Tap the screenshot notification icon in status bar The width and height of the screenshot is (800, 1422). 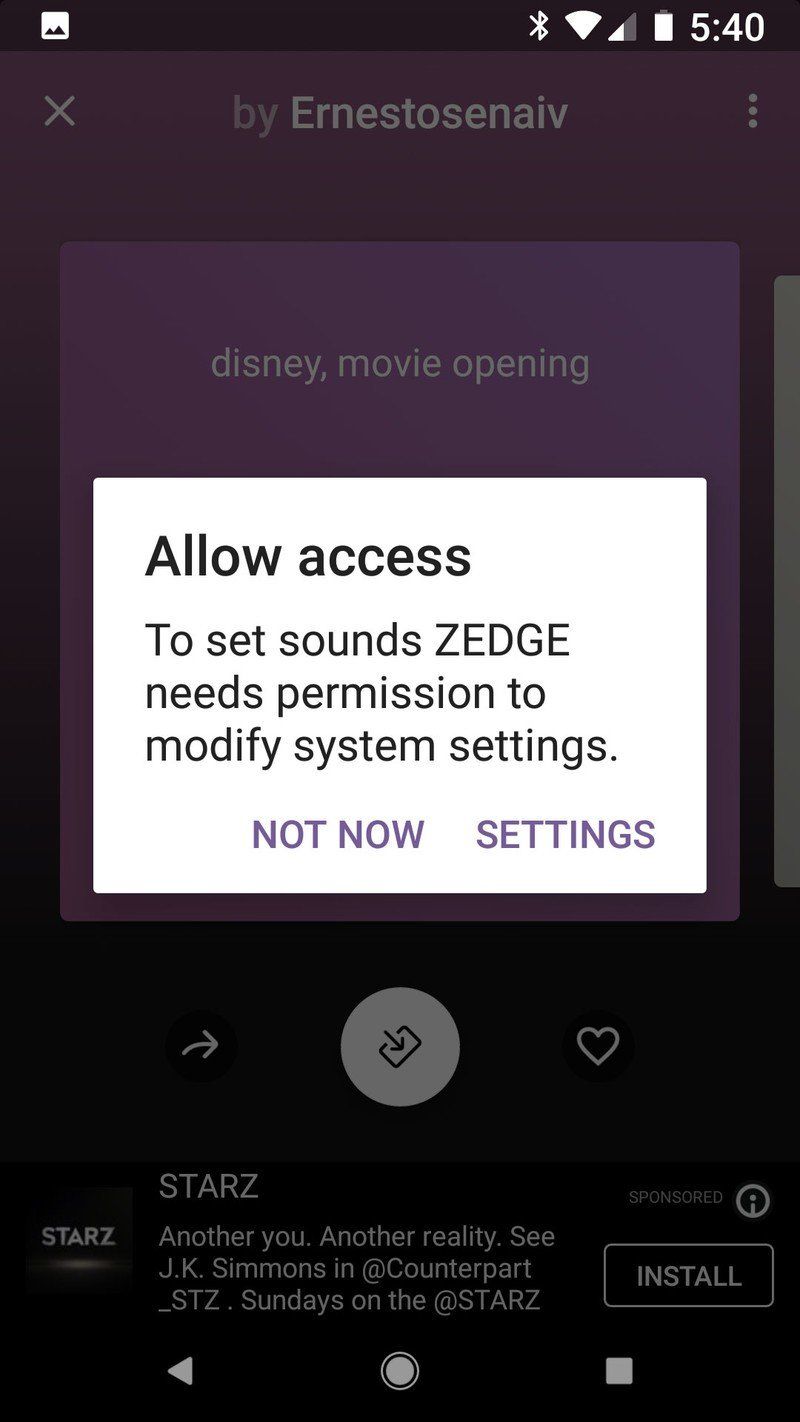[x=54, y=24]
